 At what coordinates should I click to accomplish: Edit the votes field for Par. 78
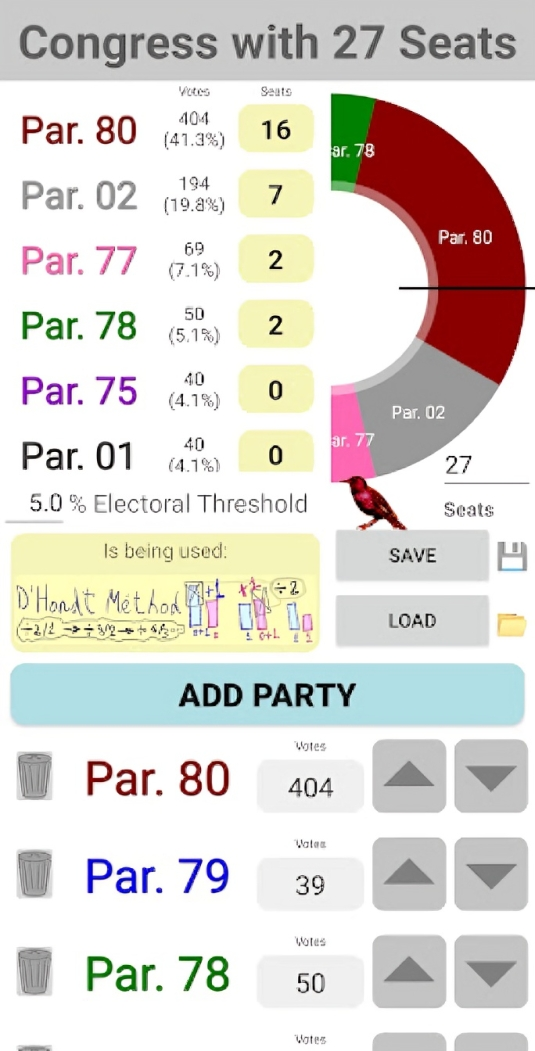[x=310, y=982]
